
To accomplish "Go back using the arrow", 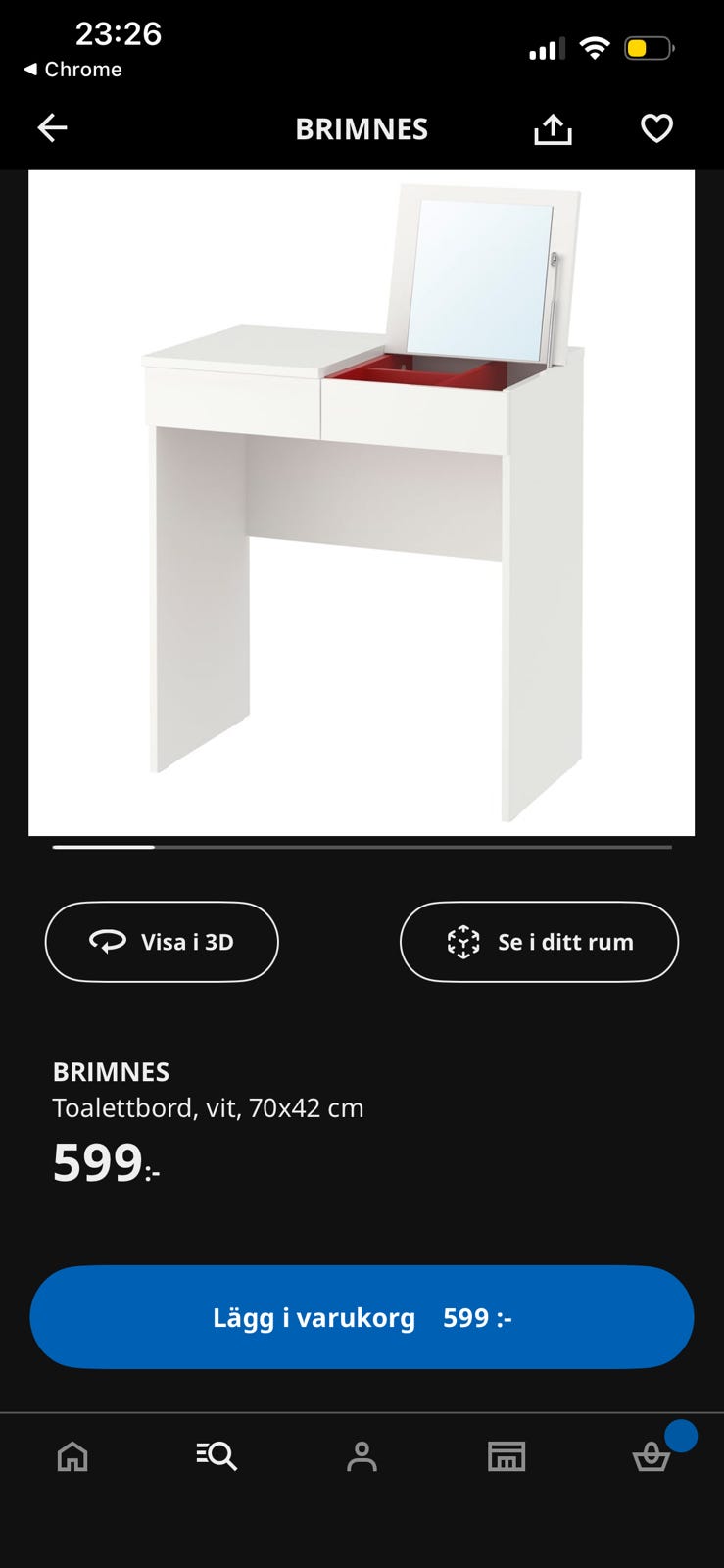I will 52,128.
